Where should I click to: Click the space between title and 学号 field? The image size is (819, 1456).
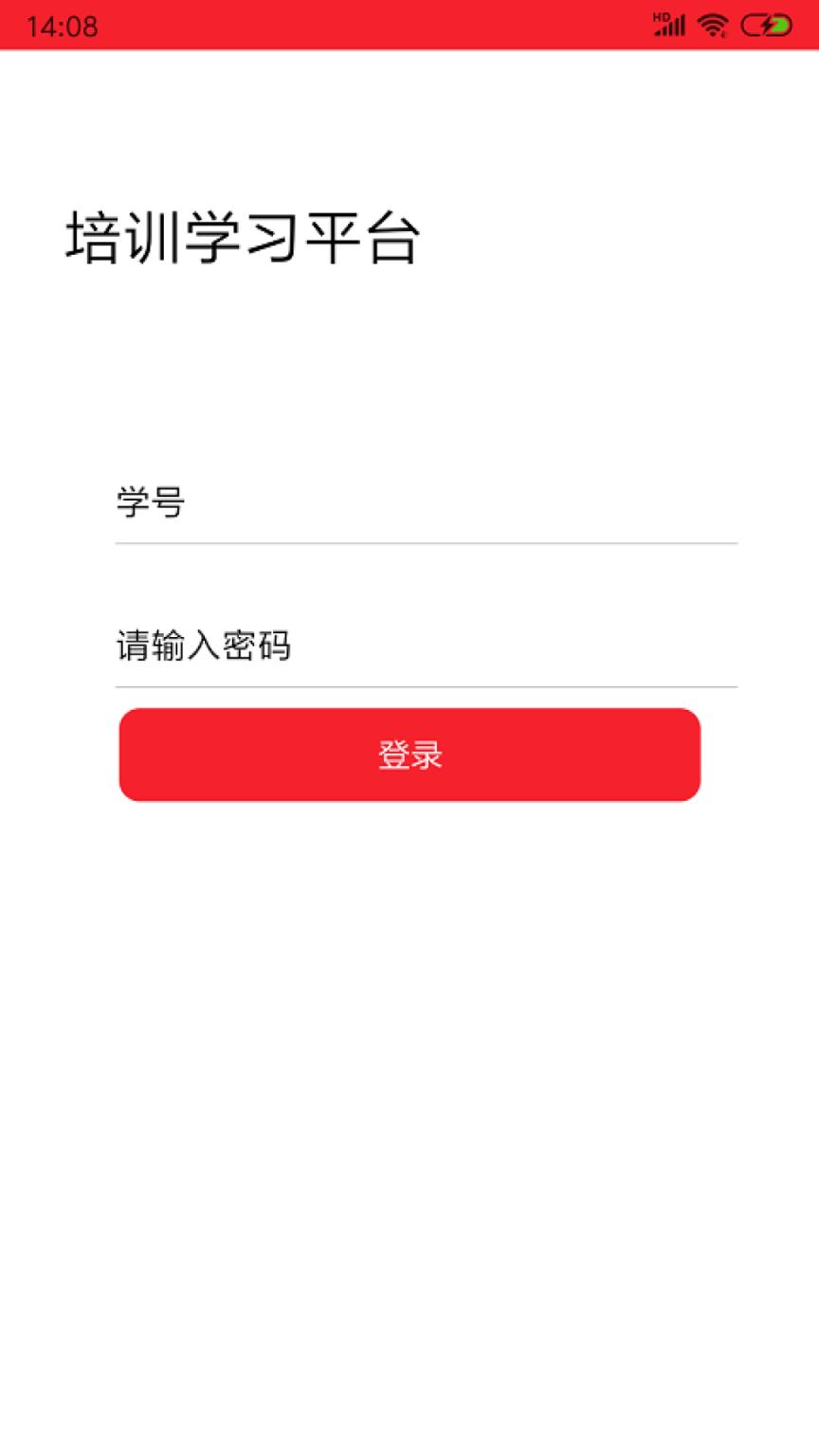(409, 370)
